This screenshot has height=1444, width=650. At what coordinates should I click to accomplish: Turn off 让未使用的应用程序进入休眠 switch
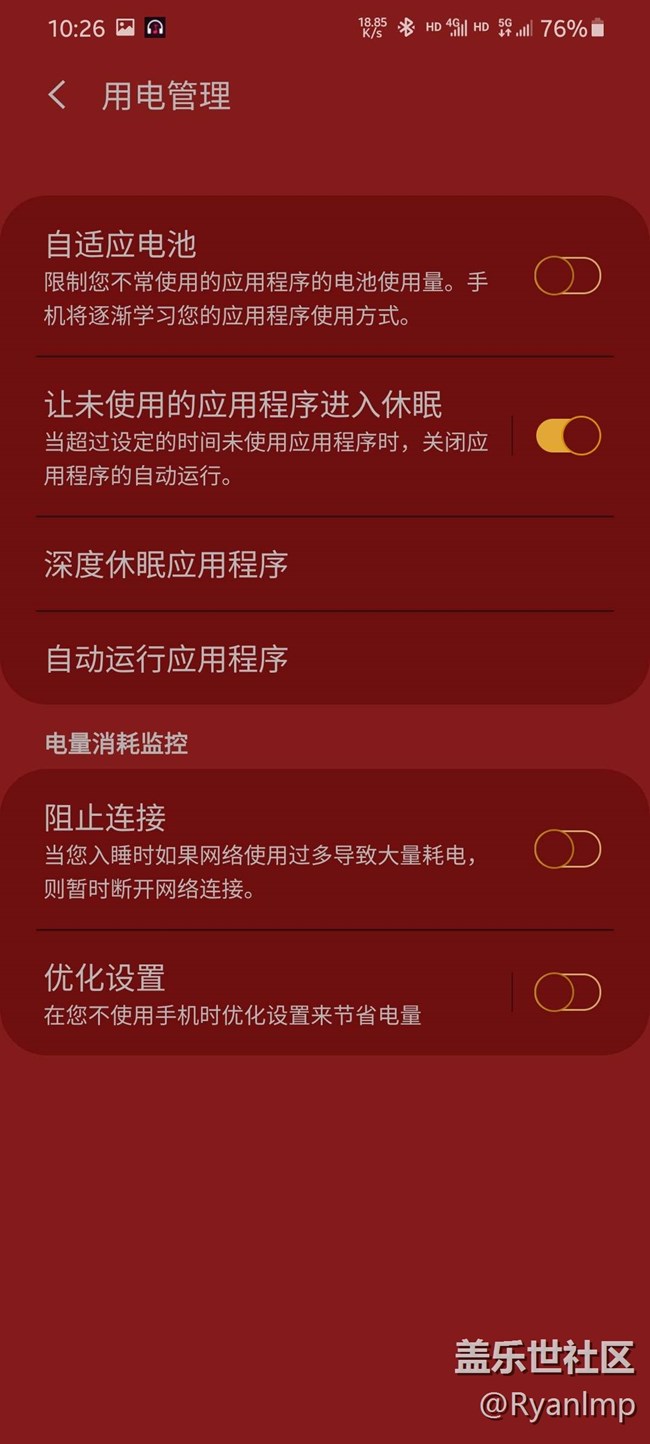pos(567,436)
